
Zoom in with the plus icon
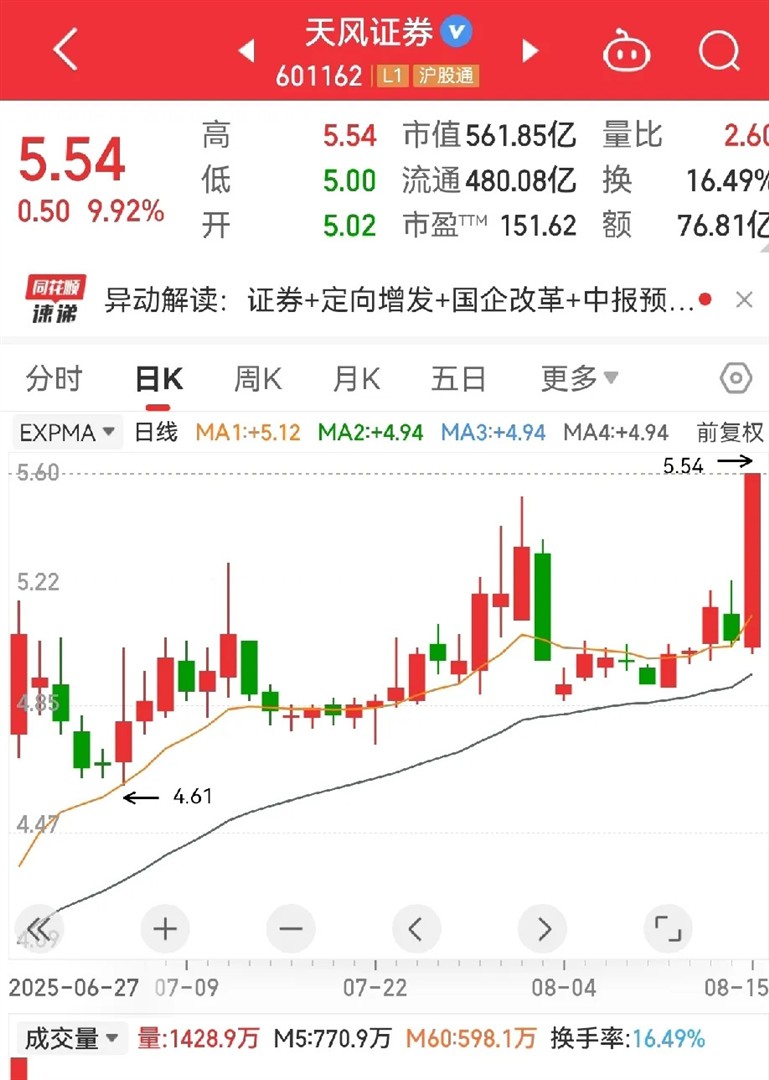[164, 929]
